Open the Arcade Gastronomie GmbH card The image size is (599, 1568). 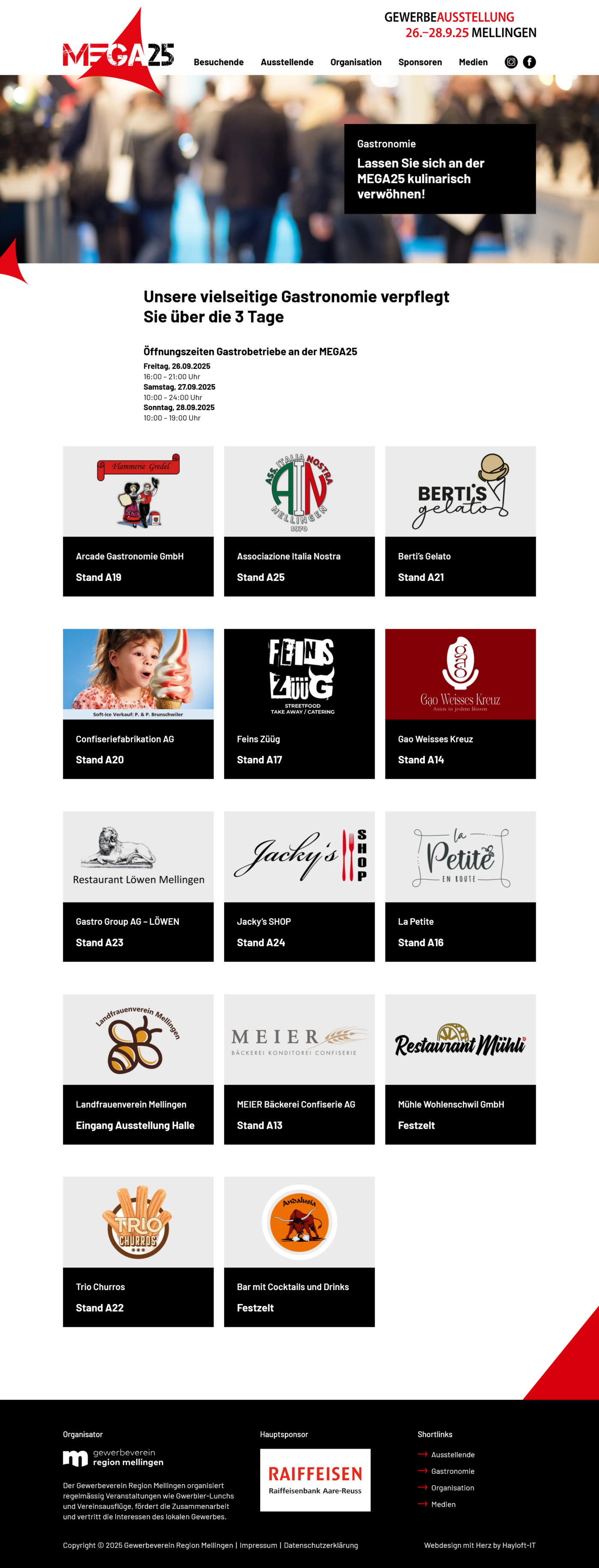(138, 521)
